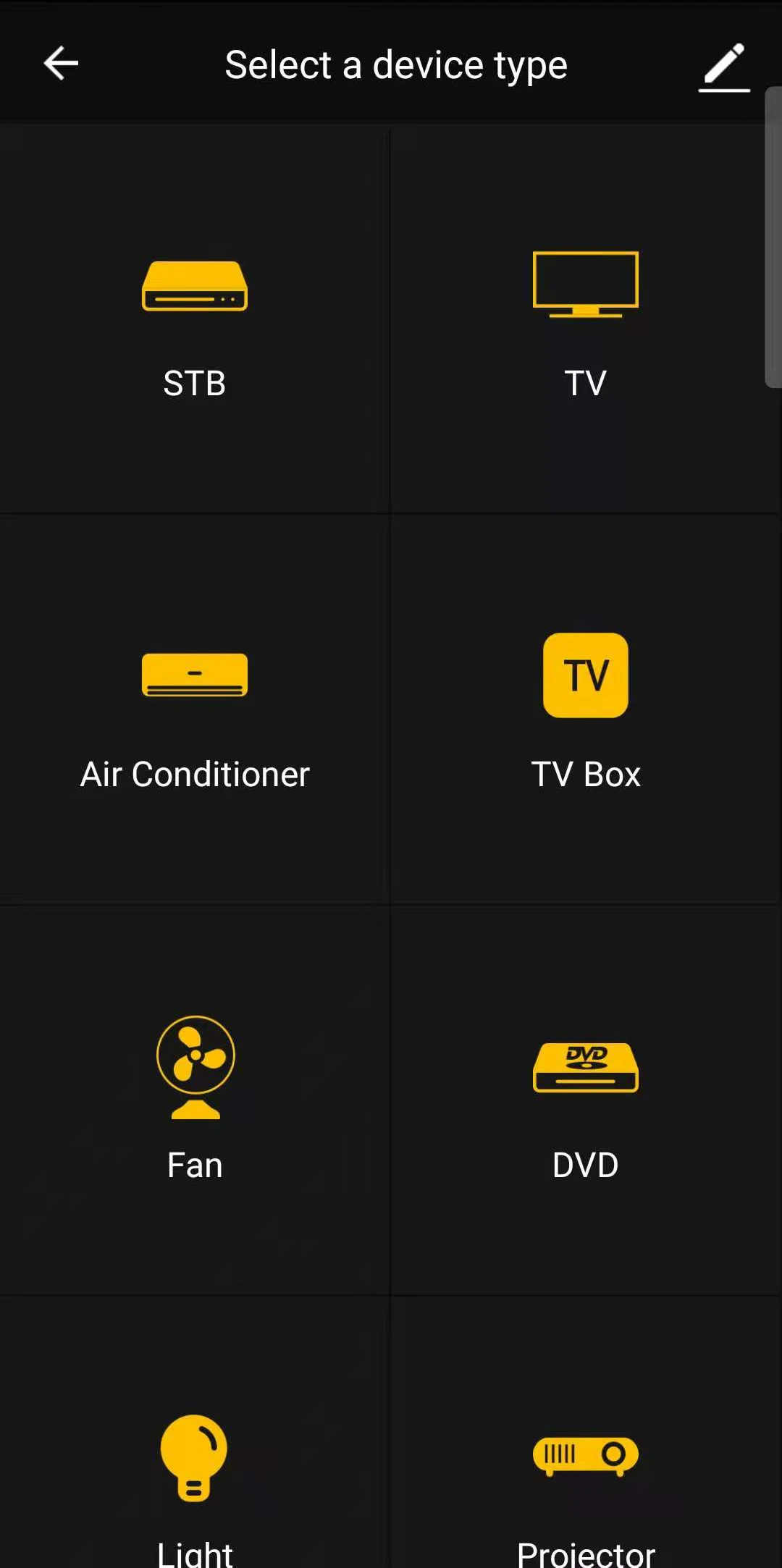Pick the Light device type
782x1568 pixels.
(x=195, y=1477)
